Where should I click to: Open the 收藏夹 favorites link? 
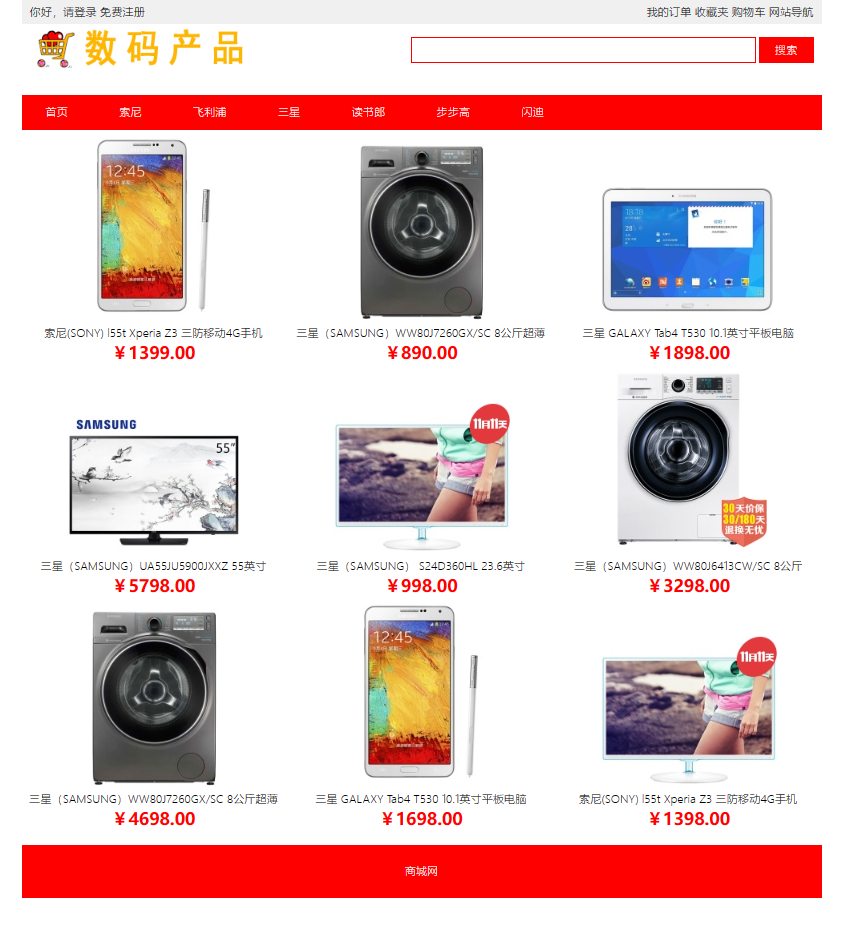[712, 12]
